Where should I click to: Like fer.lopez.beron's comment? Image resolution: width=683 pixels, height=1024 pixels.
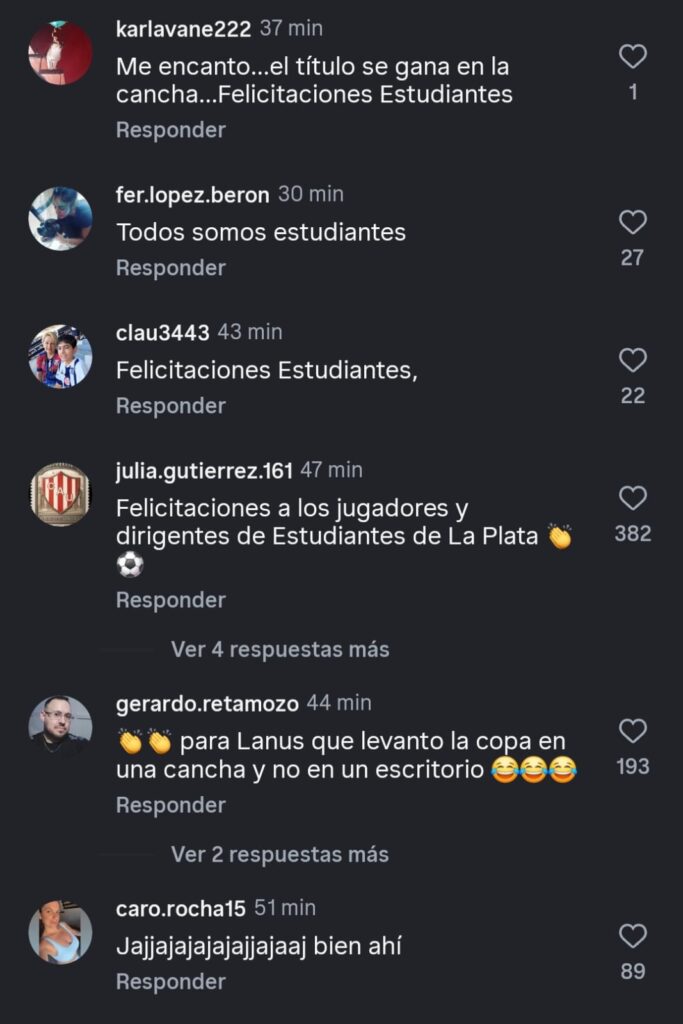point(632,222)
